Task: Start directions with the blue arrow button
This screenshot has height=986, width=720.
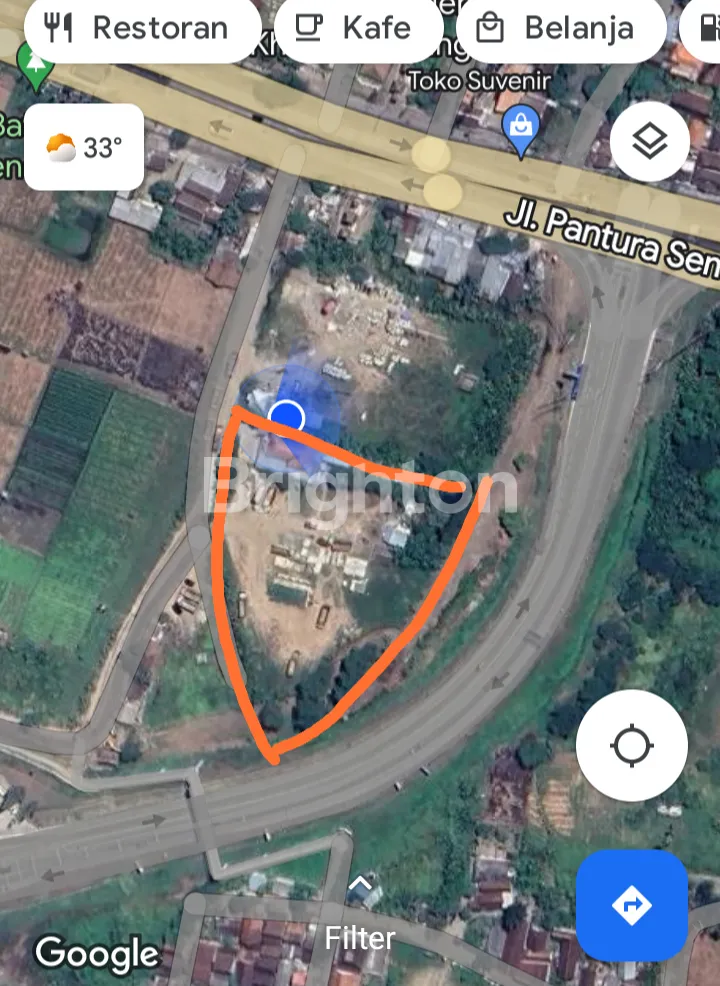Action: coord(631,906)
